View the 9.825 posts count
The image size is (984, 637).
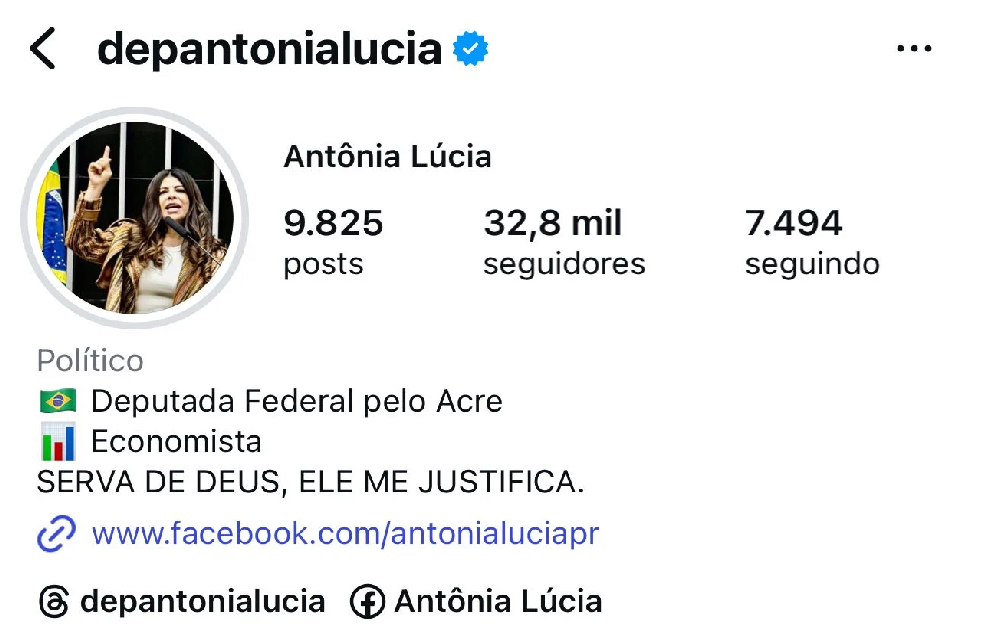332,241
